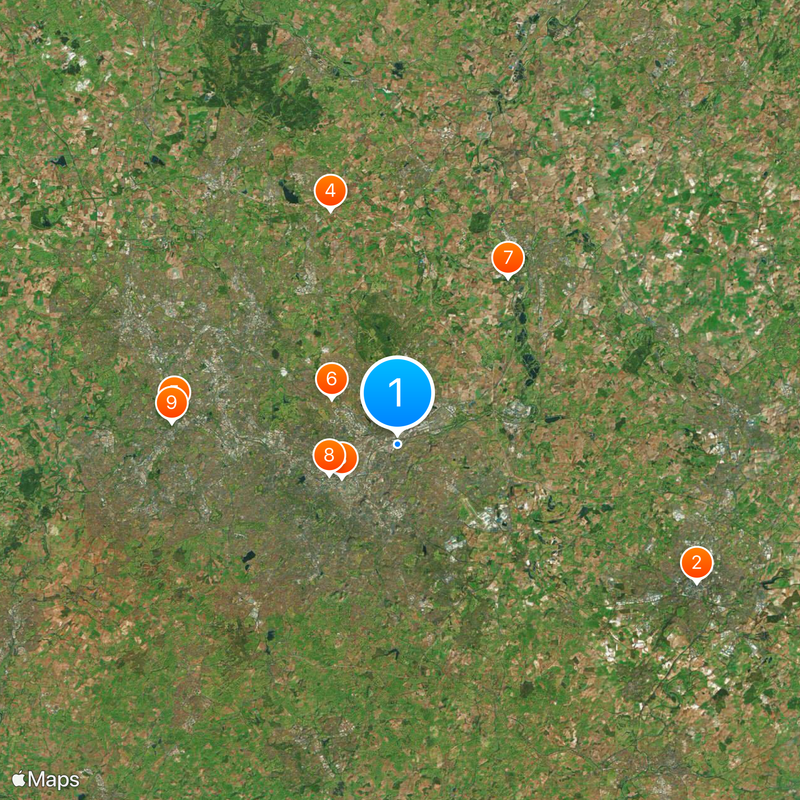Open the pin numbered 8
The height and width of the screenshot is (800, 800).
click(x=327, y=455)
